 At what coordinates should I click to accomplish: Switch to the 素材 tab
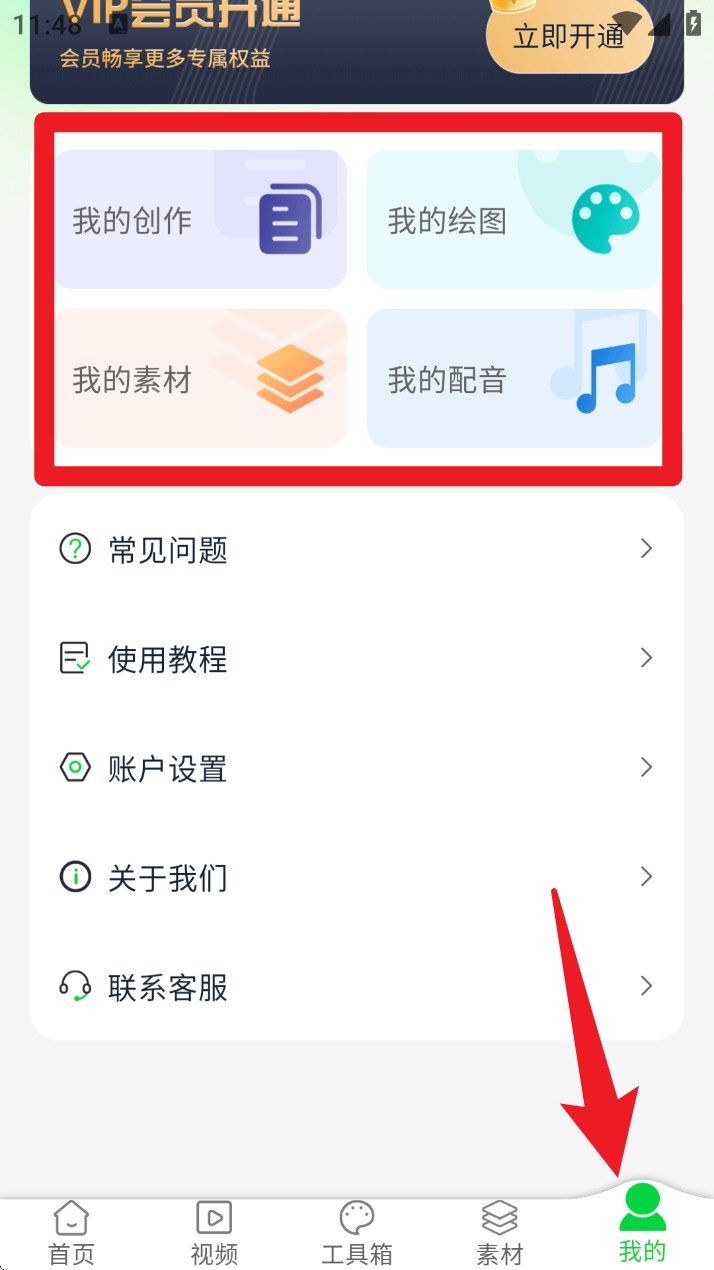point(499,1234)
